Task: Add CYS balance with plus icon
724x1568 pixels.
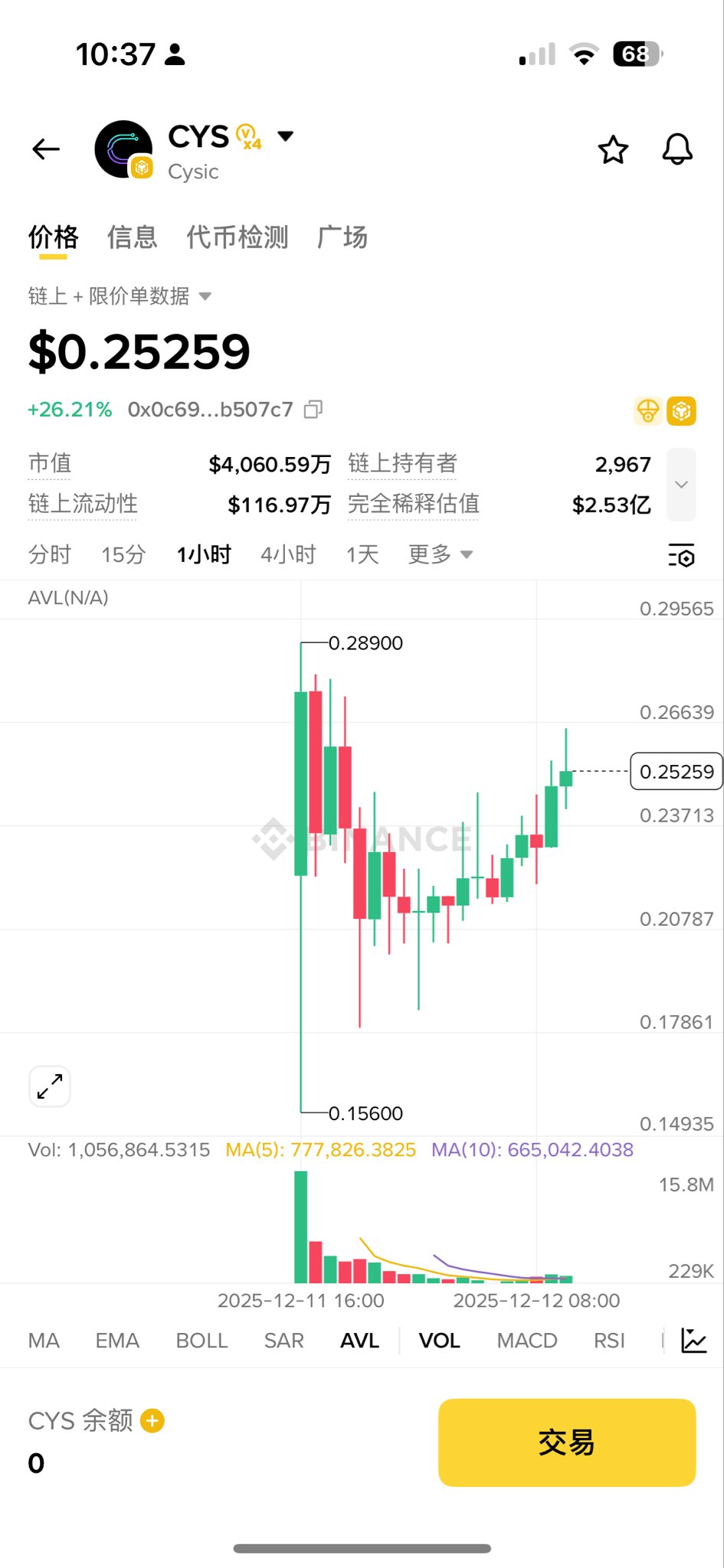Action: [x=152, y=1421]
